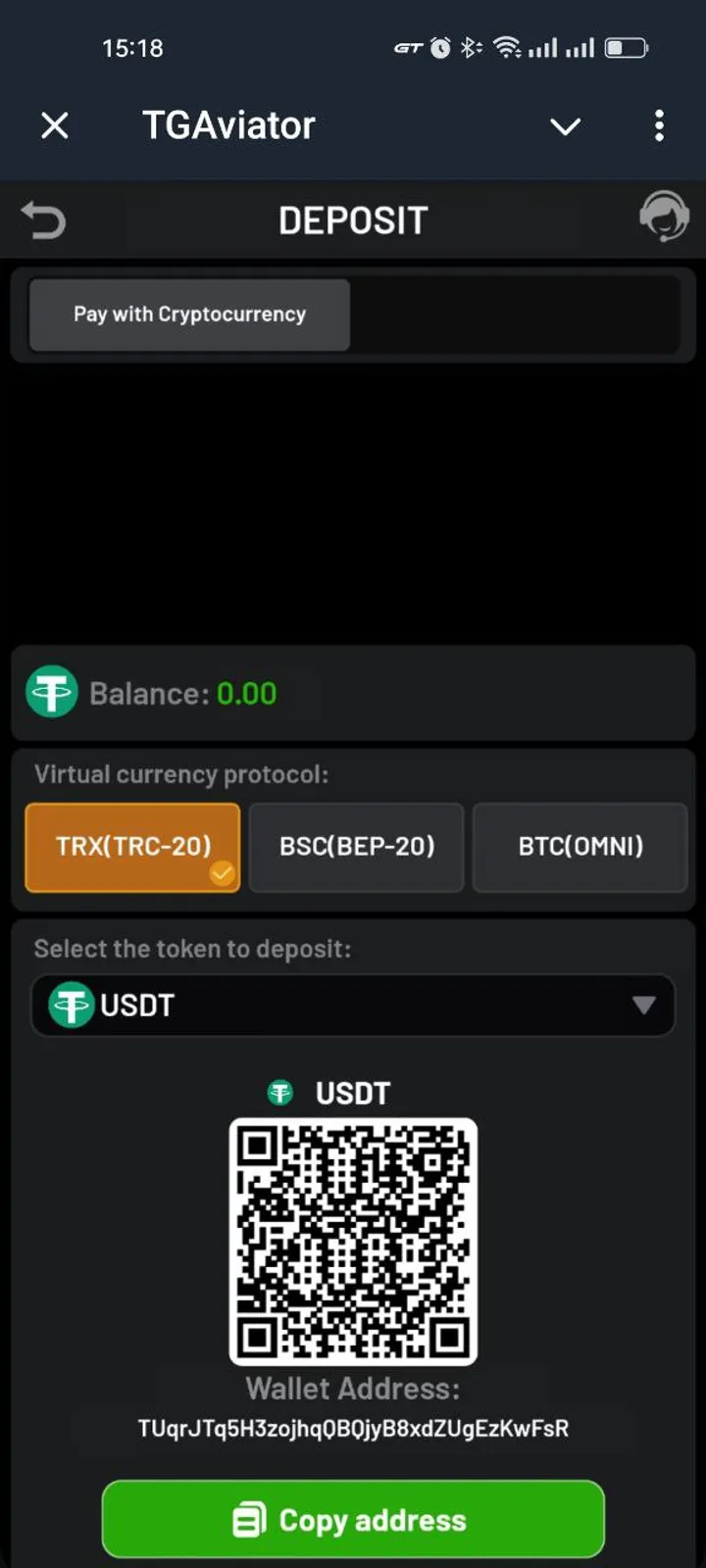The image size is (706, 1568).
Task: Contact customer support via headset icon
Action: (x=664, y=217)
